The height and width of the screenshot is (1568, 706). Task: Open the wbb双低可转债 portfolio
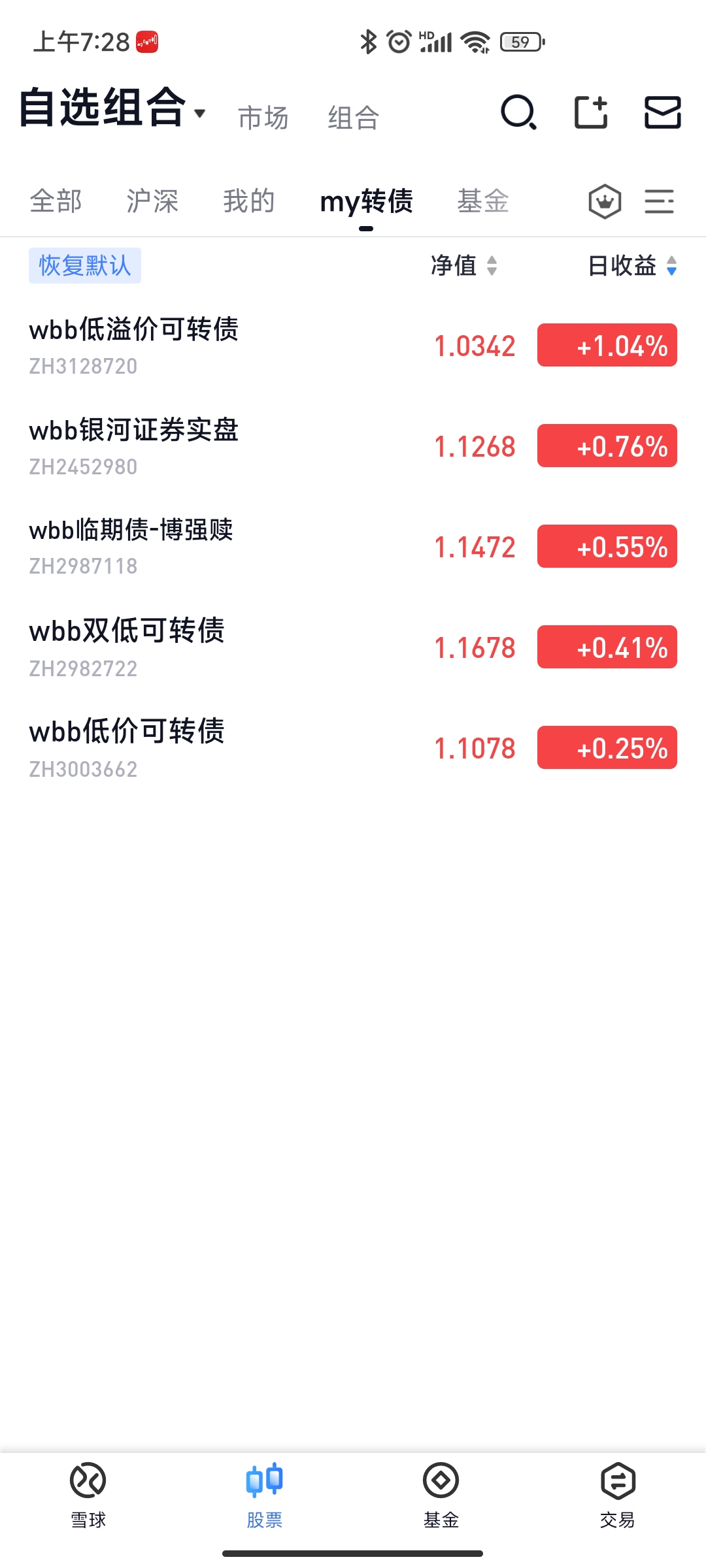[127, 647]
